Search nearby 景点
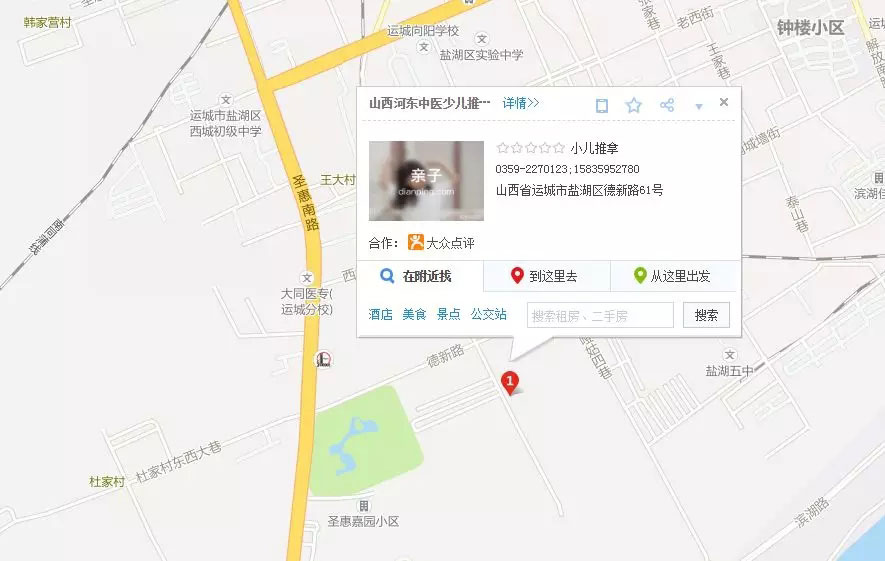885x561 pixels. [448, 314]
